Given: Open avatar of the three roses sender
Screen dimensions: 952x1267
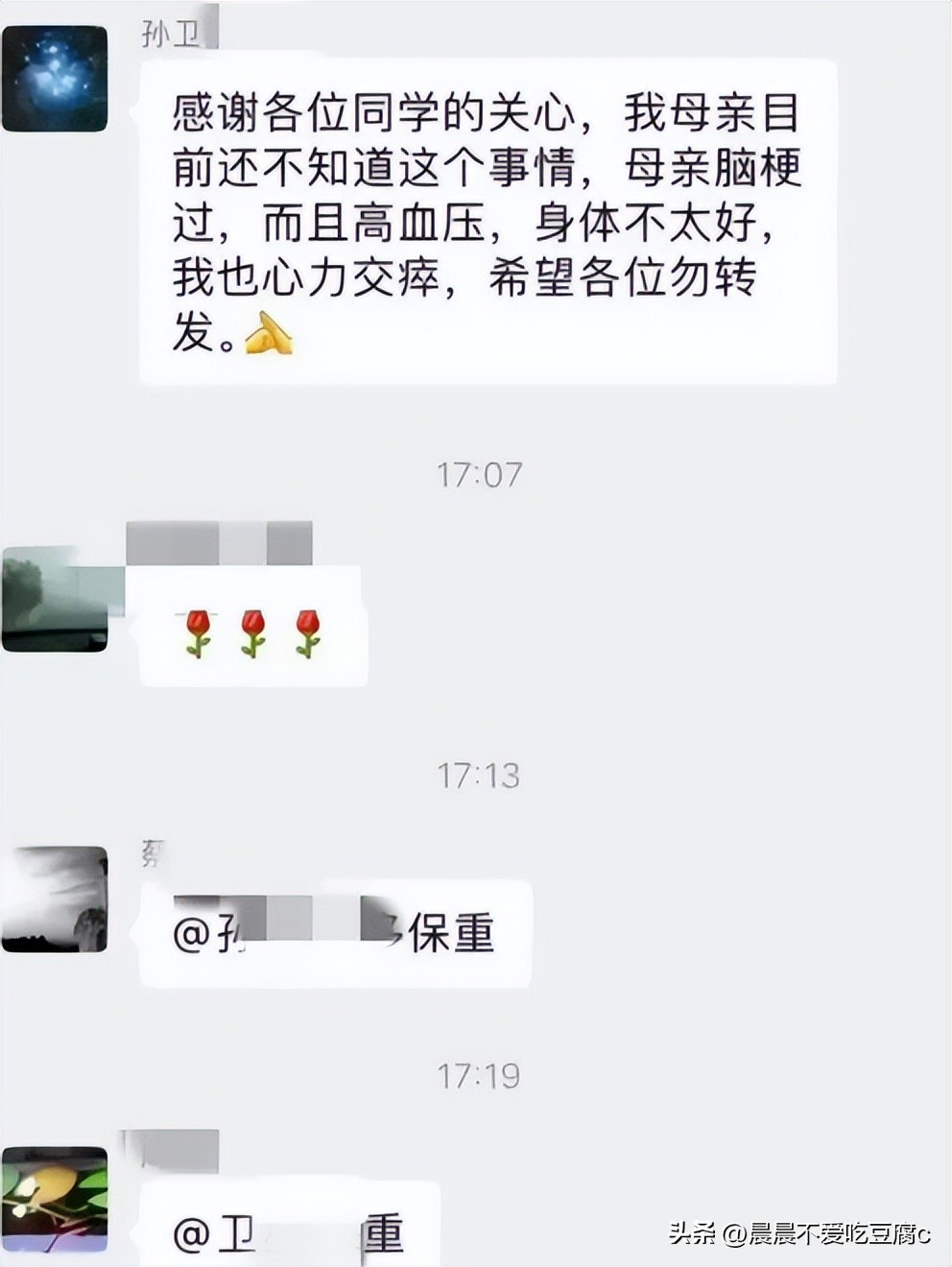Looking at the screenshot, I should click(55, 600).
